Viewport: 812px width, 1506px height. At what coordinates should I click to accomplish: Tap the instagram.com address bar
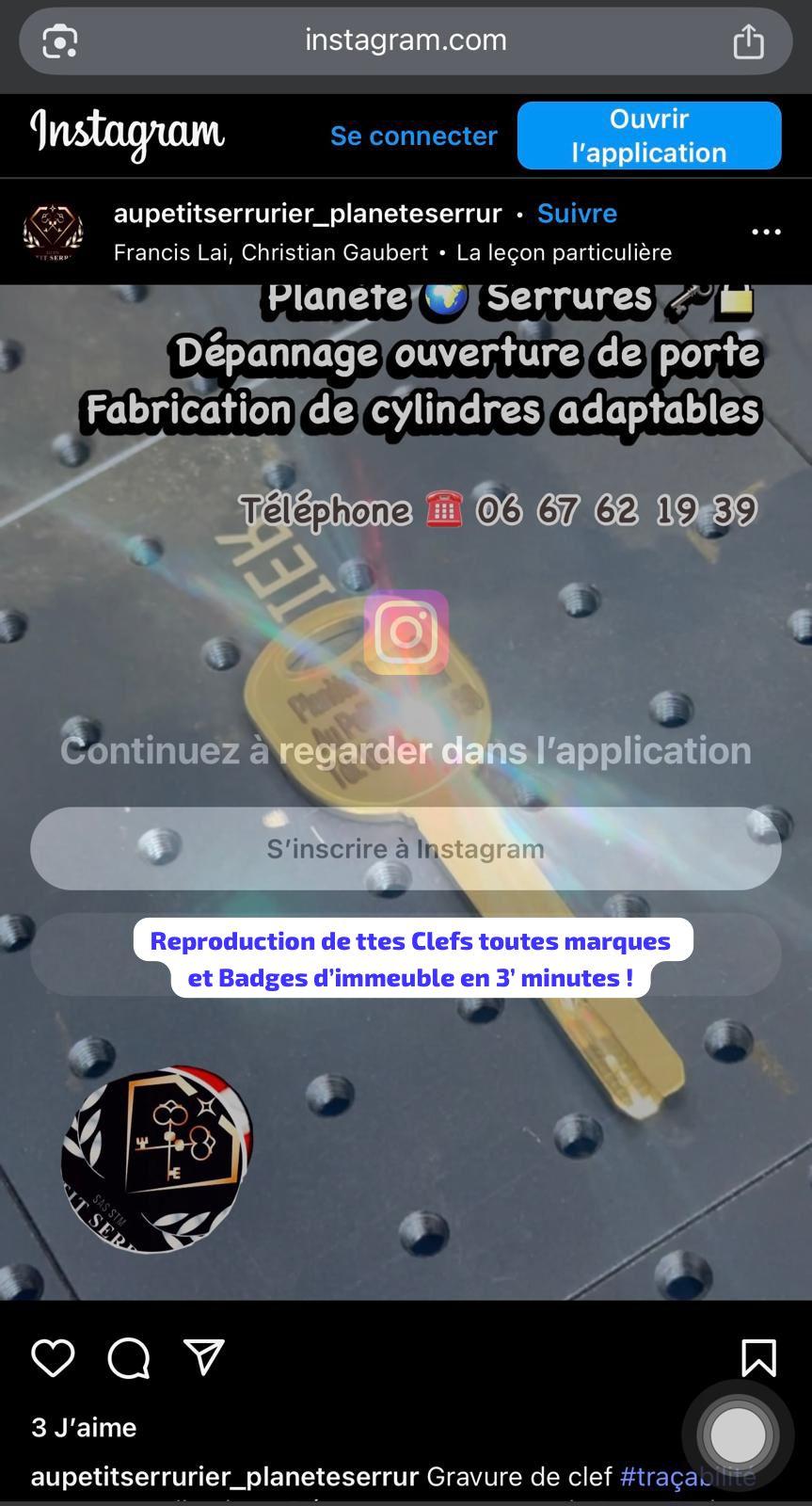(406, 40)
